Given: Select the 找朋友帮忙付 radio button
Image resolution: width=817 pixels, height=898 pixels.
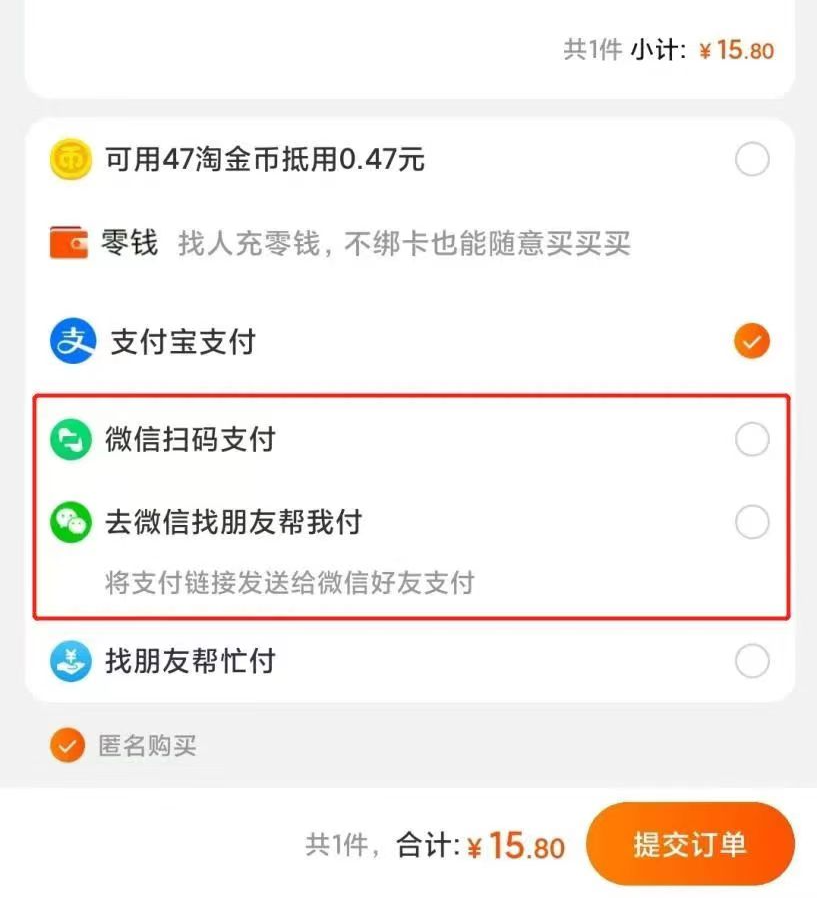Looking at the screenshot, I should [751, 660].
